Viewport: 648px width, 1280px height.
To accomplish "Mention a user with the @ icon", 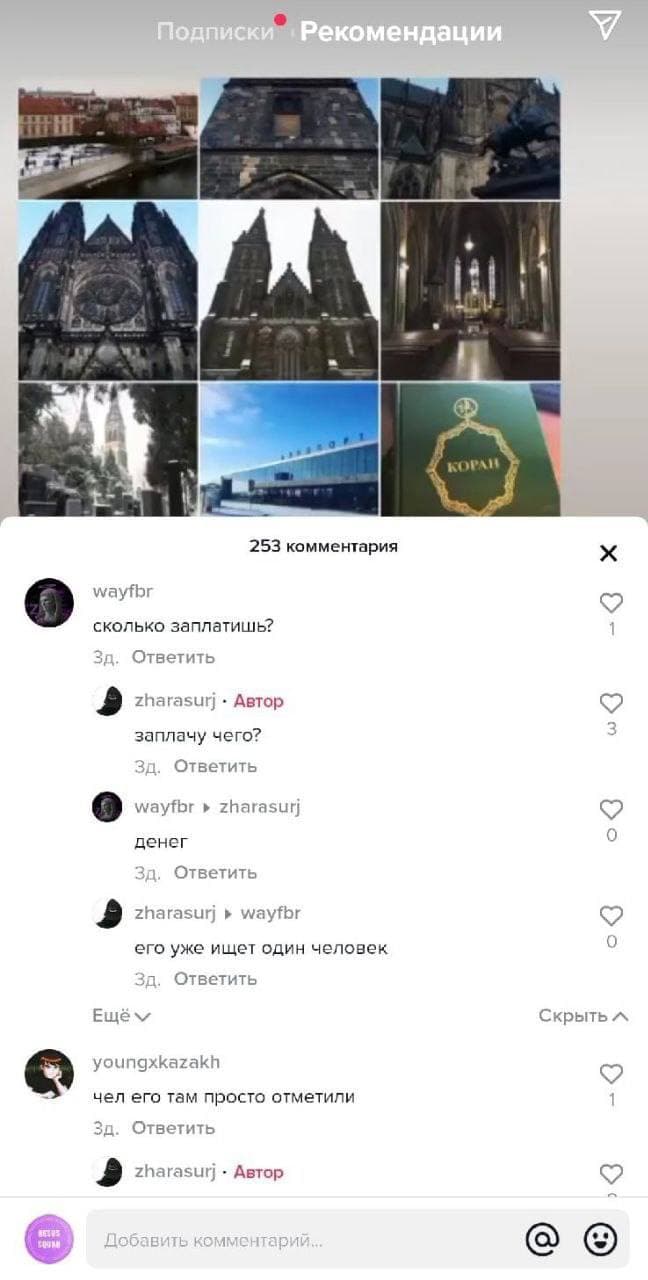I will click(542, 1240).
